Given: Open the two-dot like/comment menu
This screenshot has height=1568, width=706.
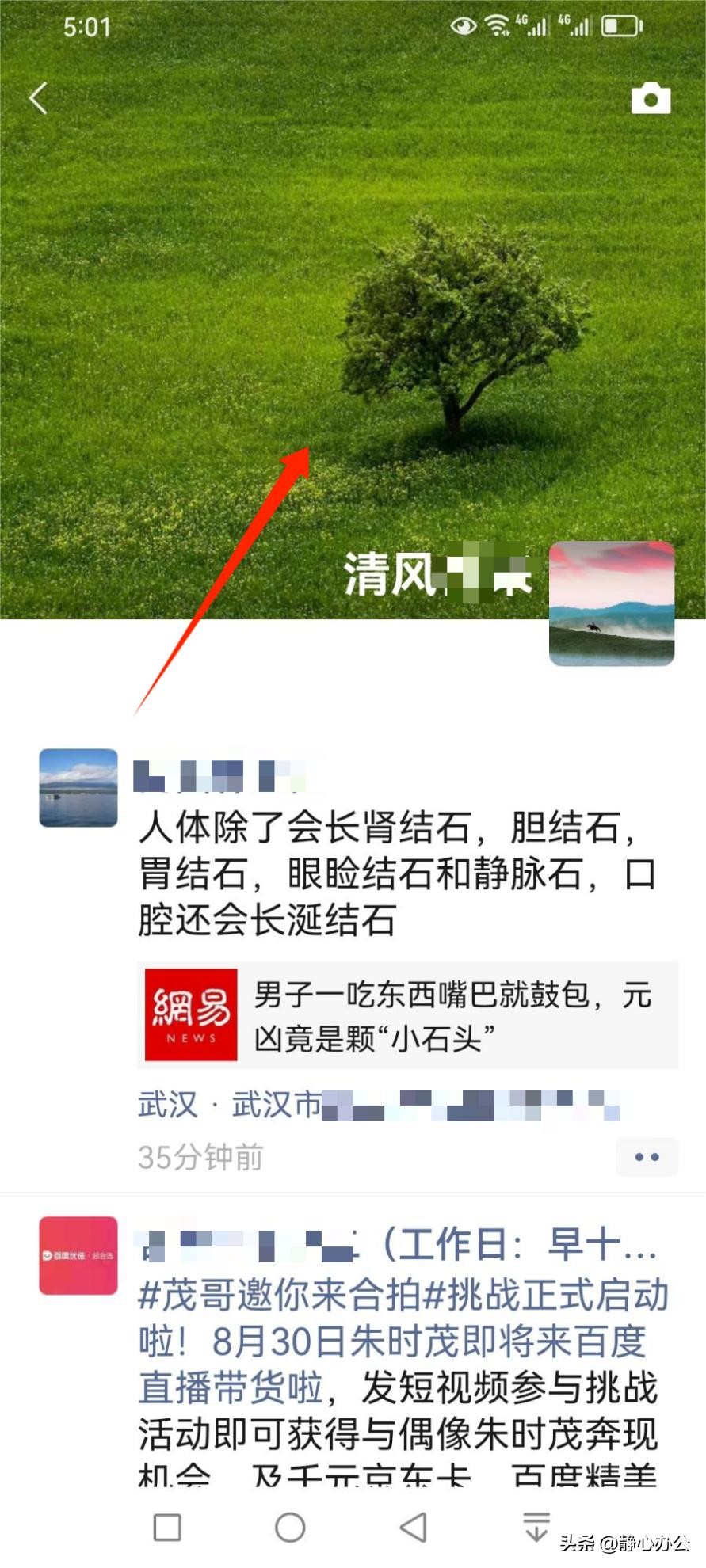Looking at the screenshot, I should pos(647,1157).
